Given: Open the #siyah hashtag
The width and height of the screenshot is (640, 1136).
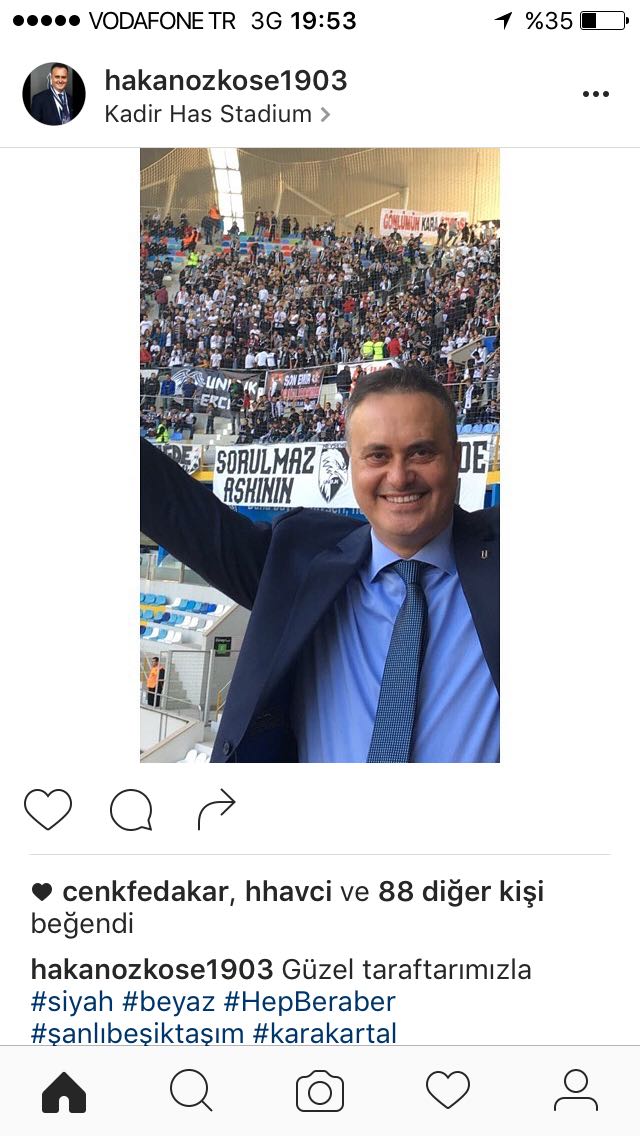Looking at the screenshot, I should pos(72,1001).
